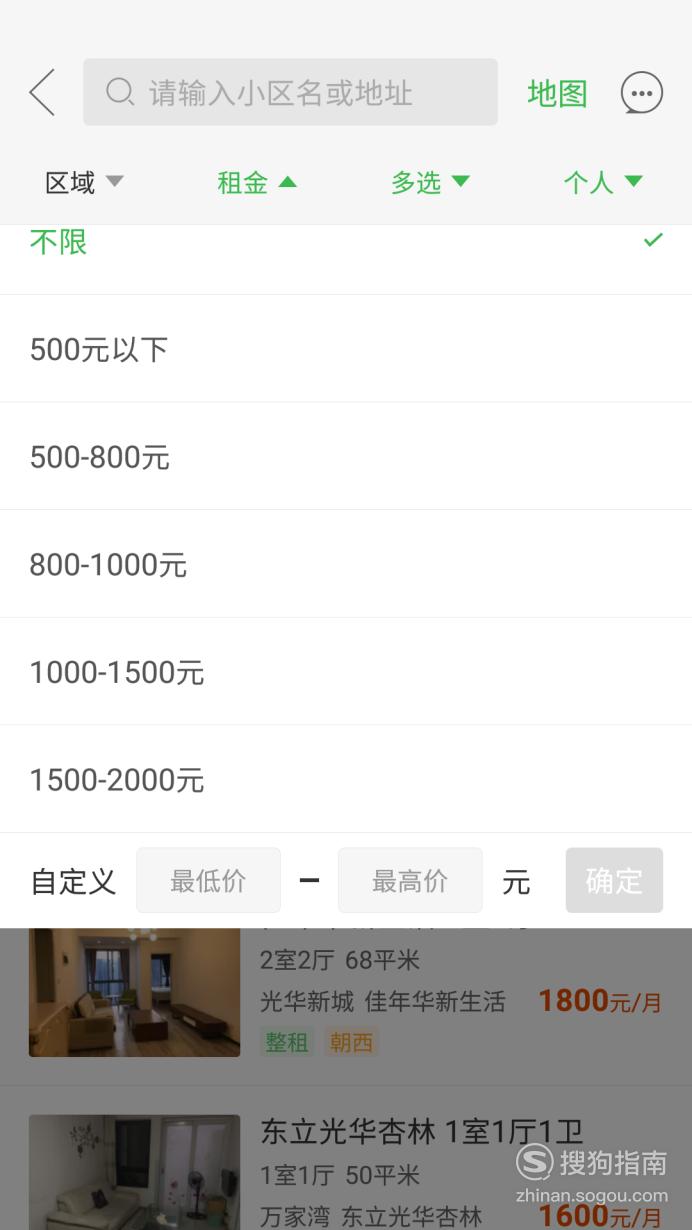692x1230 pixels.
Task: Collapse the 租金 rent dropdown
Action: pyautogui.click(x=258, y=182)
